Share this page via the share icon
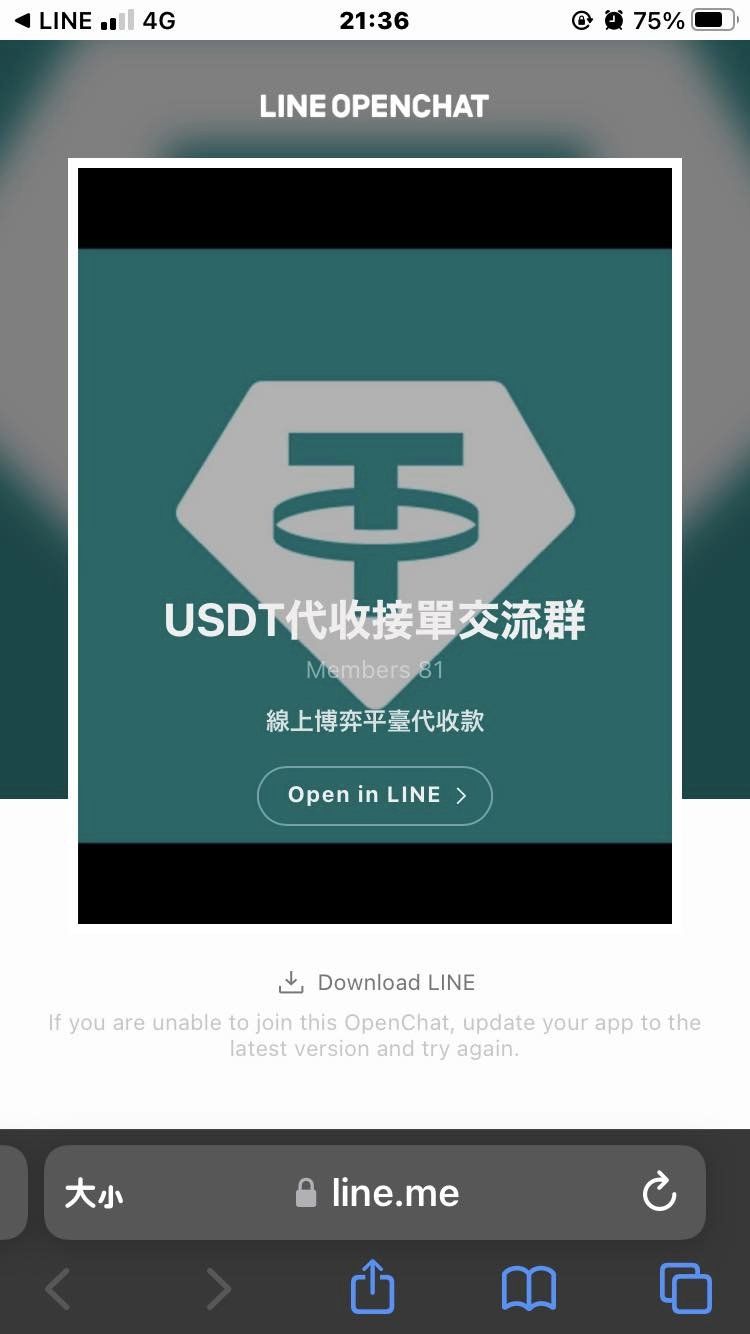The height and width of the screenshot is (1334, 750). [x=372, y=1287]
